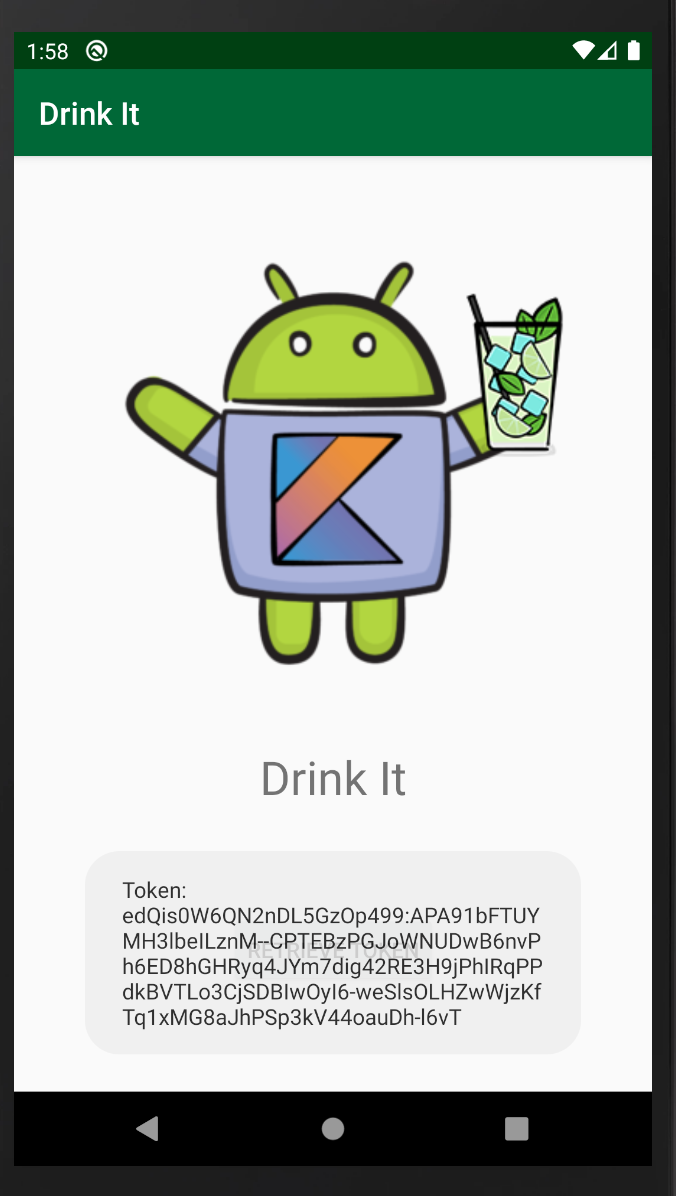
Task: Return to the home screen
Action: coord(333,1129)
